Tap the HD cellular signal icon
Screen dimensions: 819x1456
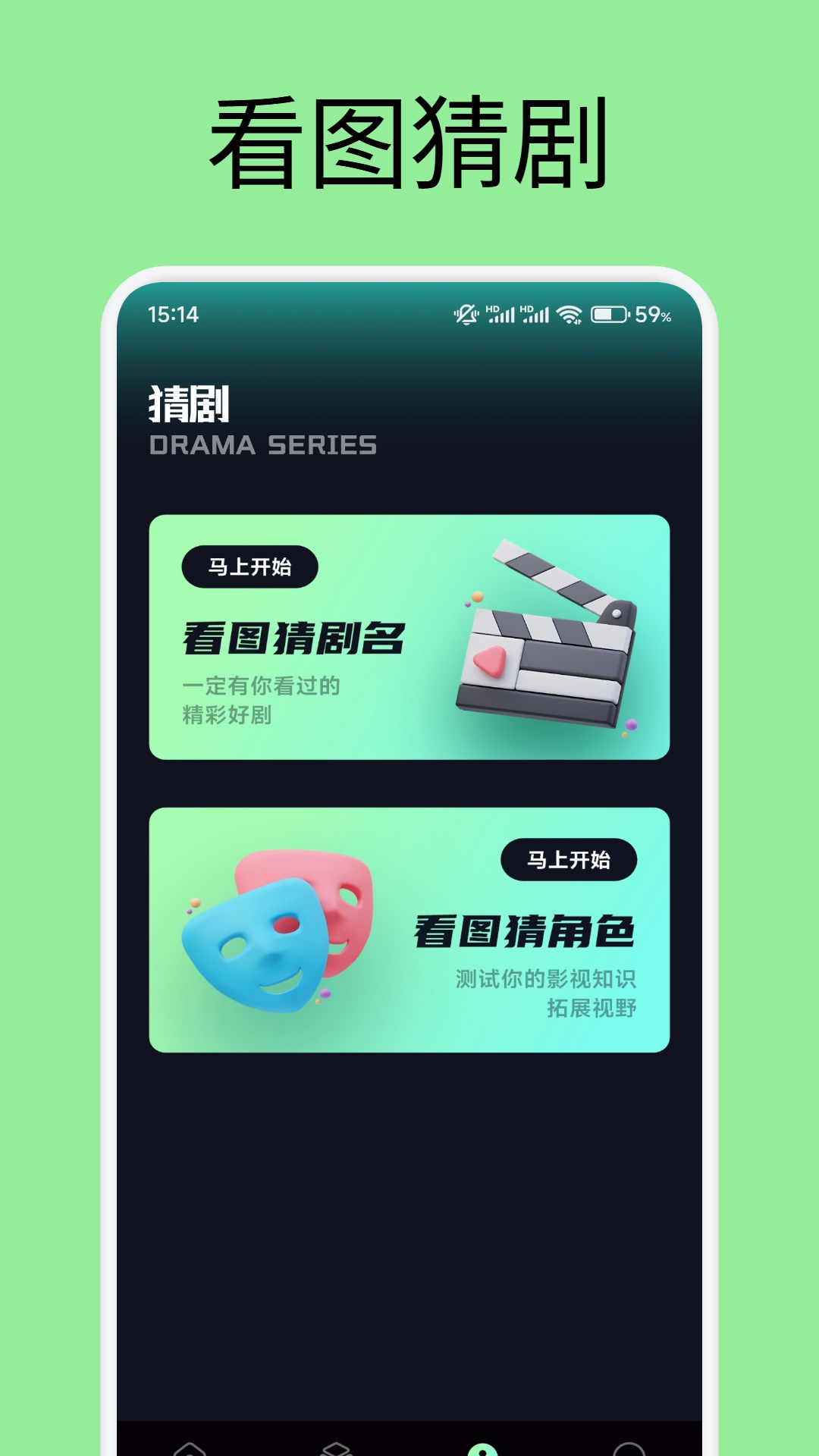500,313
